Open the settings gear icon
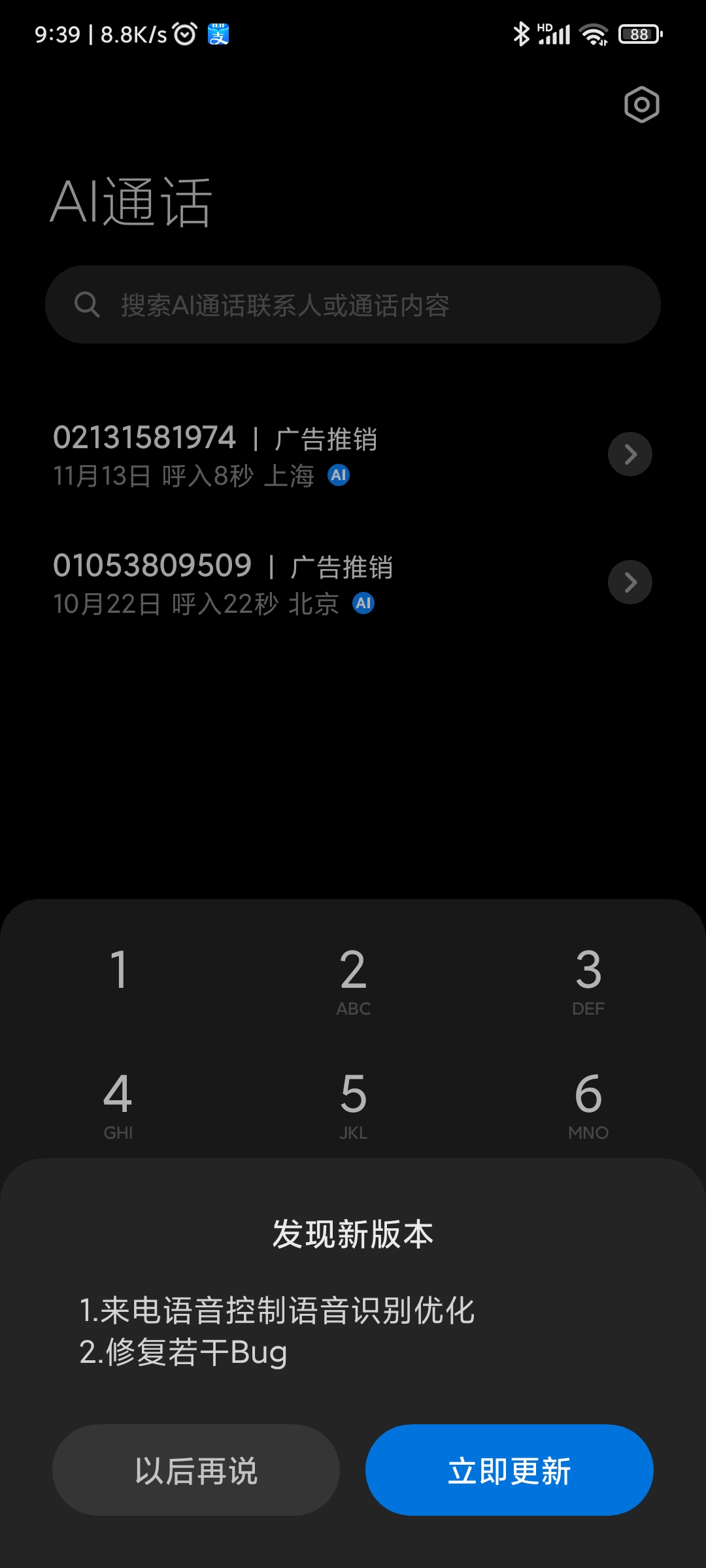 pyautogui.click(x=641, y=105)
